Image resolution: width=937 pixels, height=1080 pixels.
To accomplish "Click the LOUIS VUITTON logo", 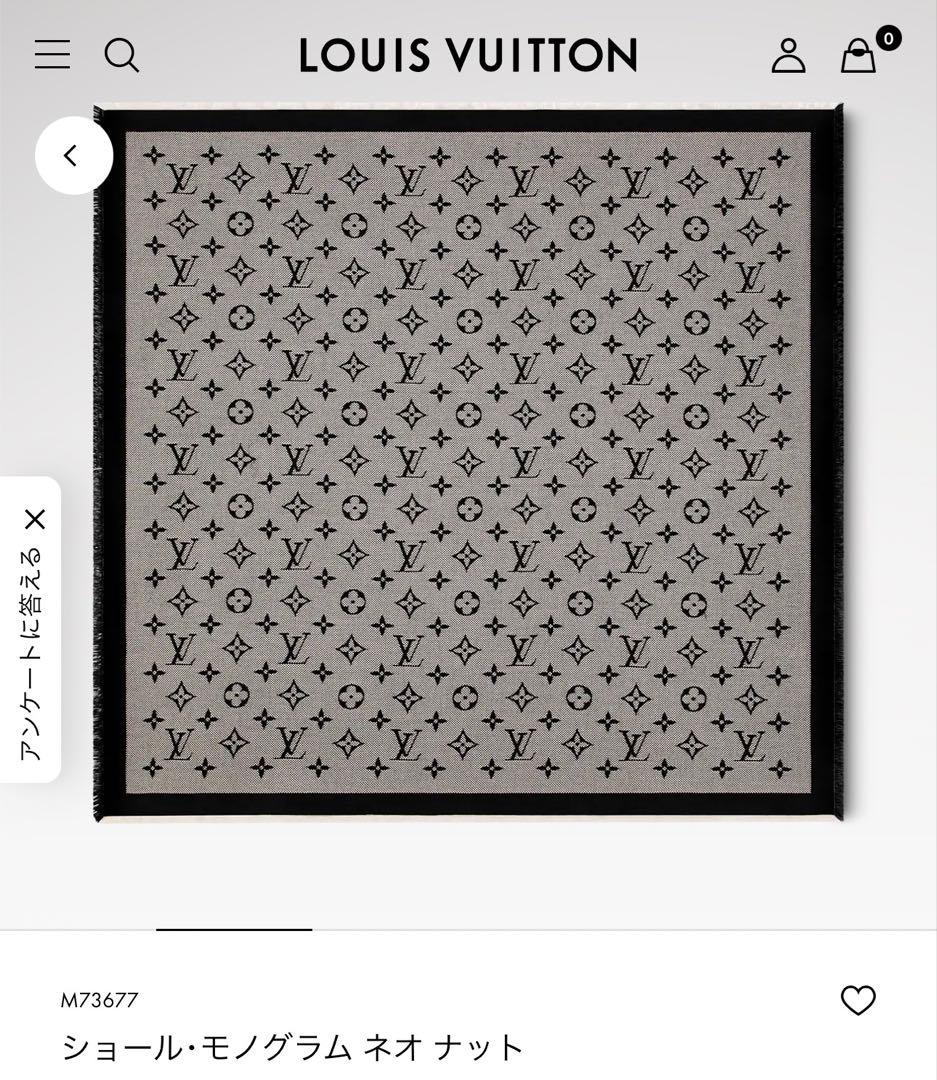I will [465, 55].
